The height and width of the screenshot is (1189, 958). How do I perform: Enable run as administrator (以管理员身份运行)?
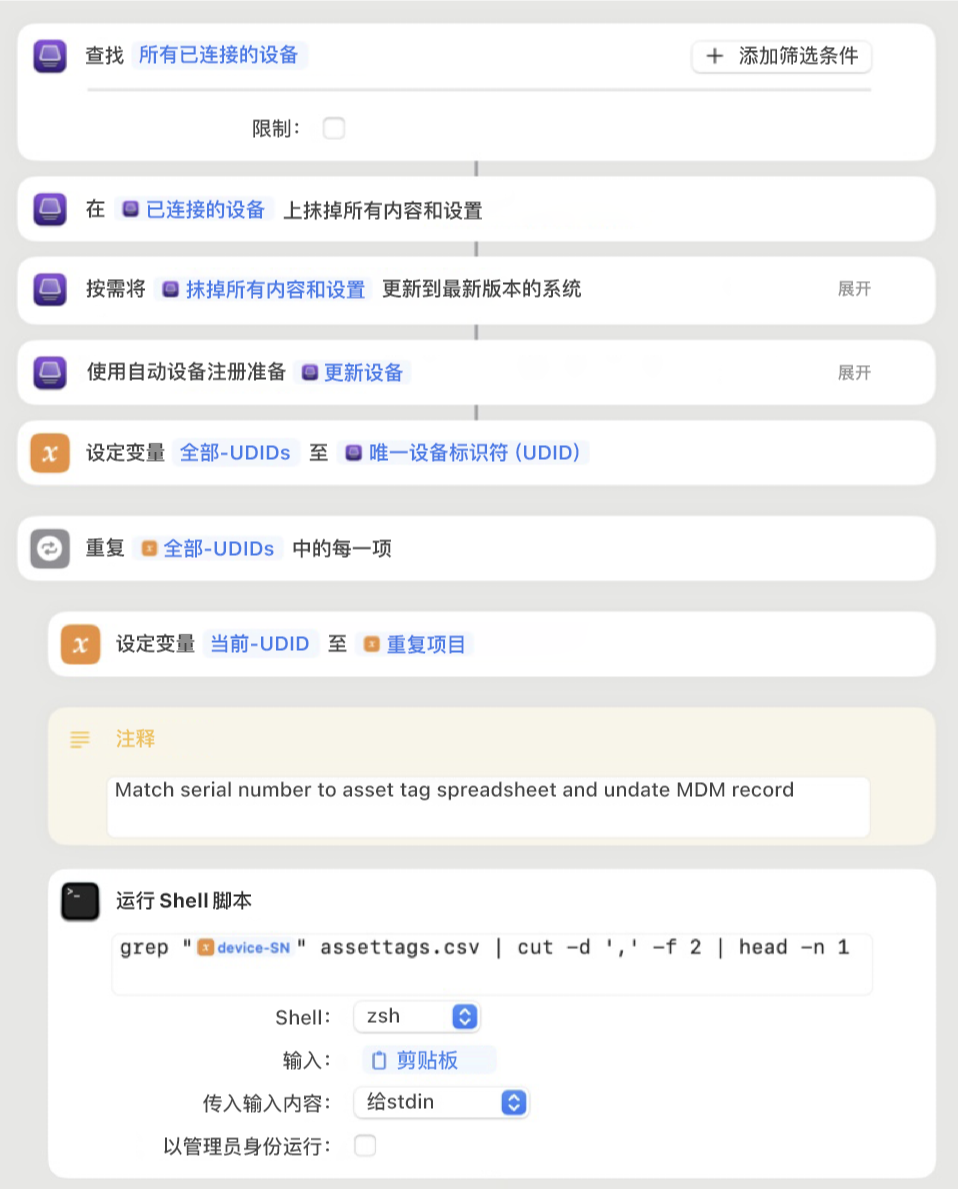366,1146
